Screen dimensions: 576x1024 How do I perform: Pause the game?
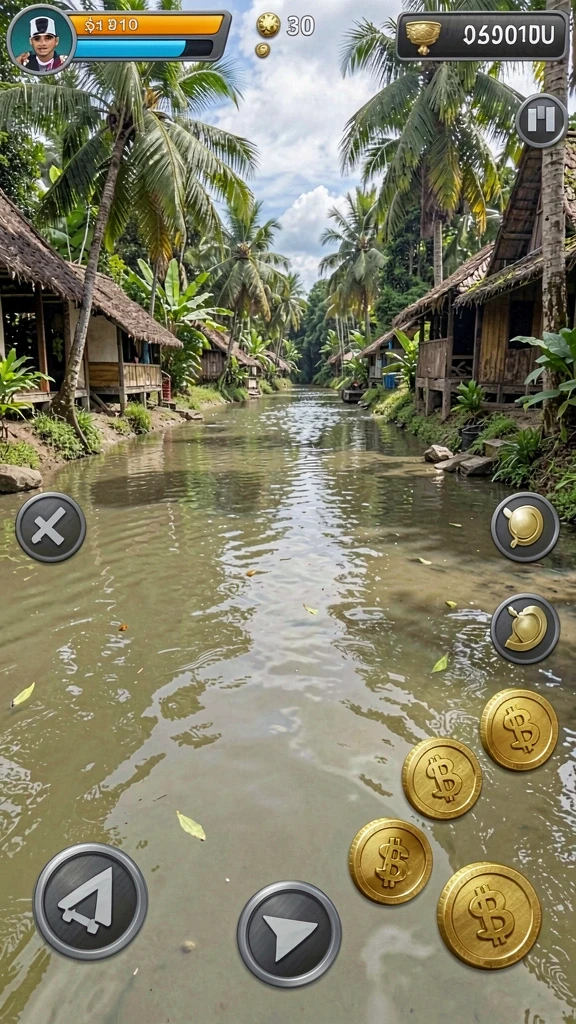[x=541, y=120]
